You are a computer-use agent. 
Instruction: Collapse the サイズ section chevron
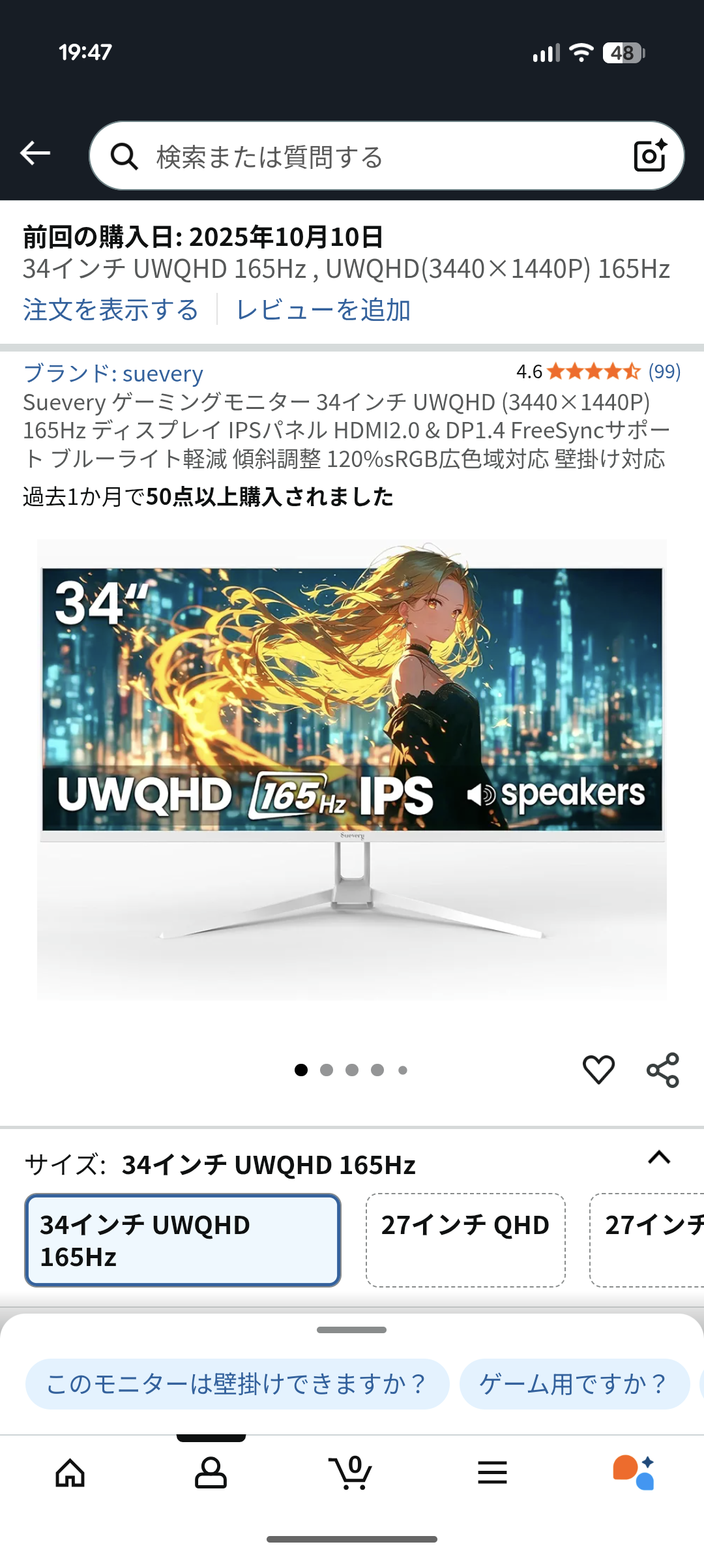point(659,1158)
